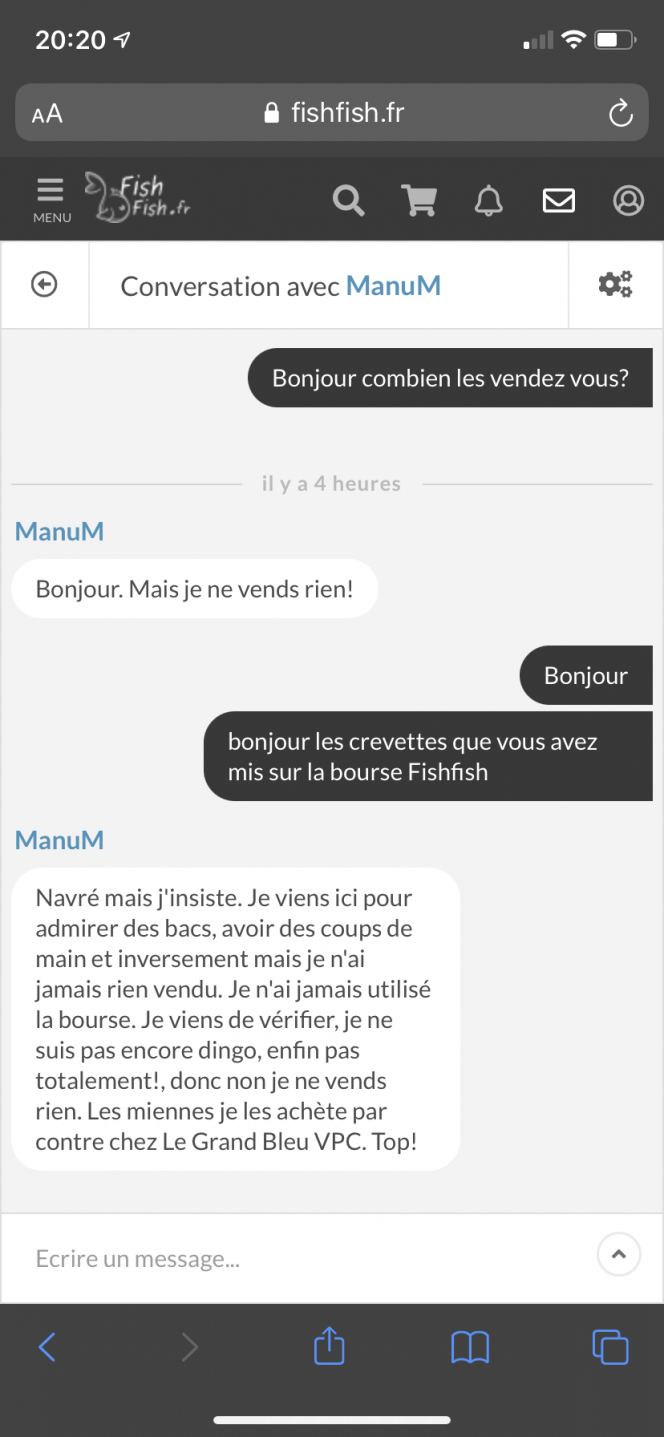The height and width of the screenshot is (1437, 664).
Task: Open the user profile icon
Action: pyautogui.click(x=628, y=200)
